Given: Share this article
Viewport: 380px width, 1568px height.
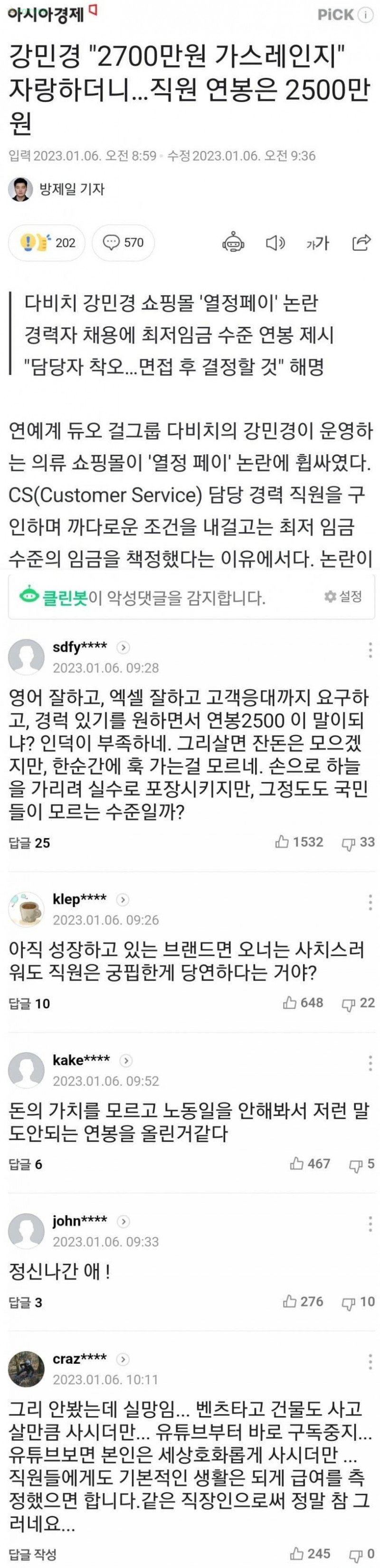Looking at the screenshot, I should coord(362,243).
